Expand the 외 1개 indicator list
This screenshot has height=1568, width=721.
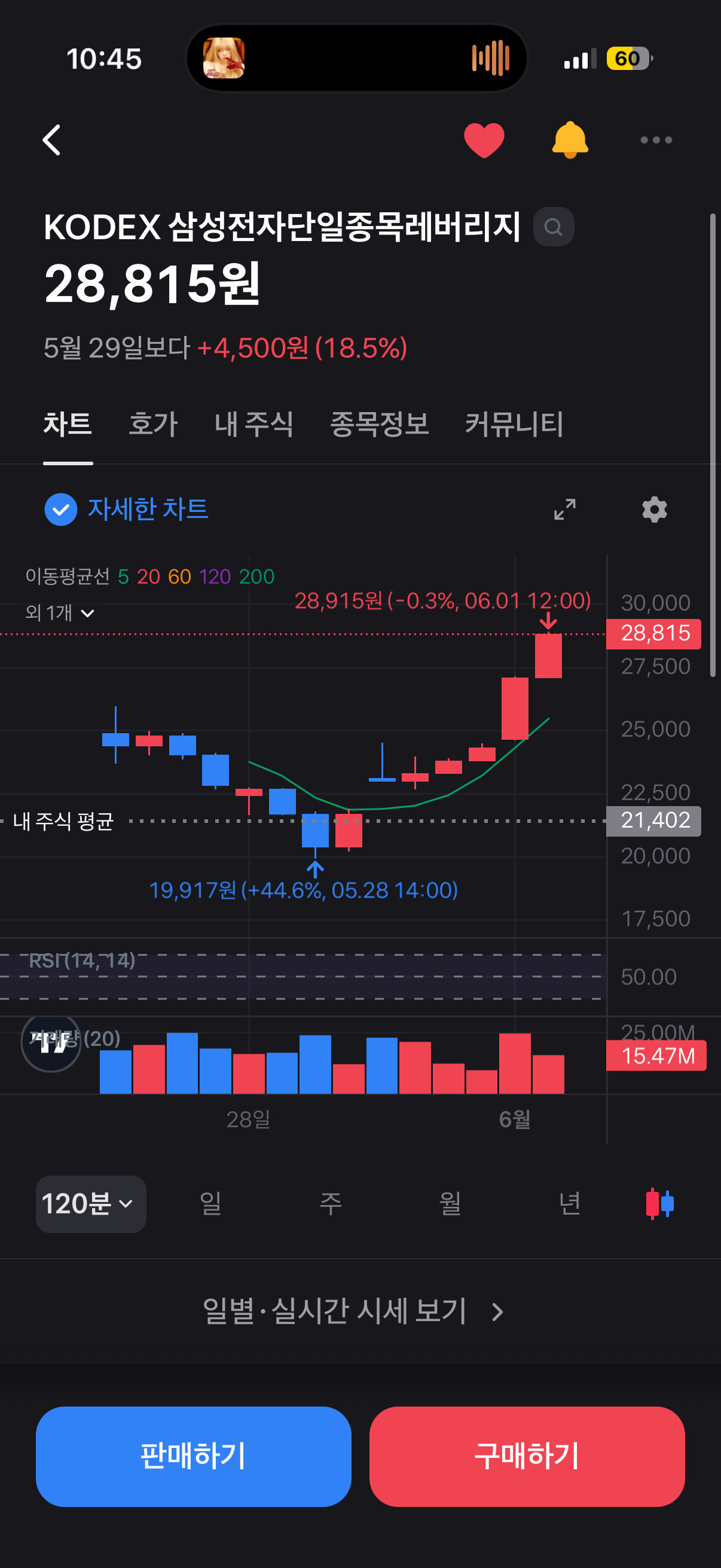(x=60, y=613)
